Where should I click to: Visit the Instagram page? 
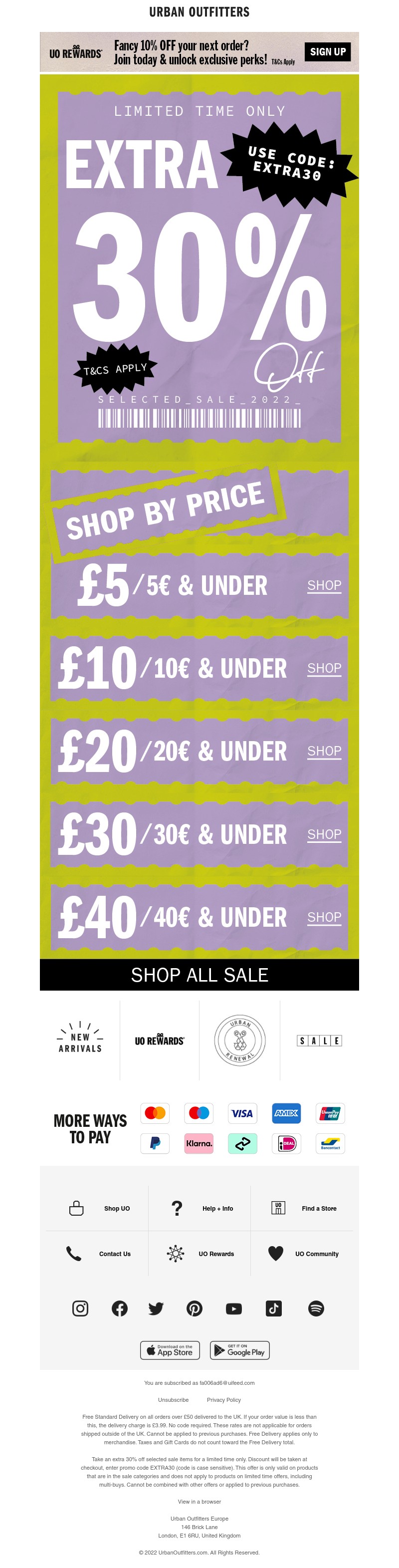point(80,1308)
